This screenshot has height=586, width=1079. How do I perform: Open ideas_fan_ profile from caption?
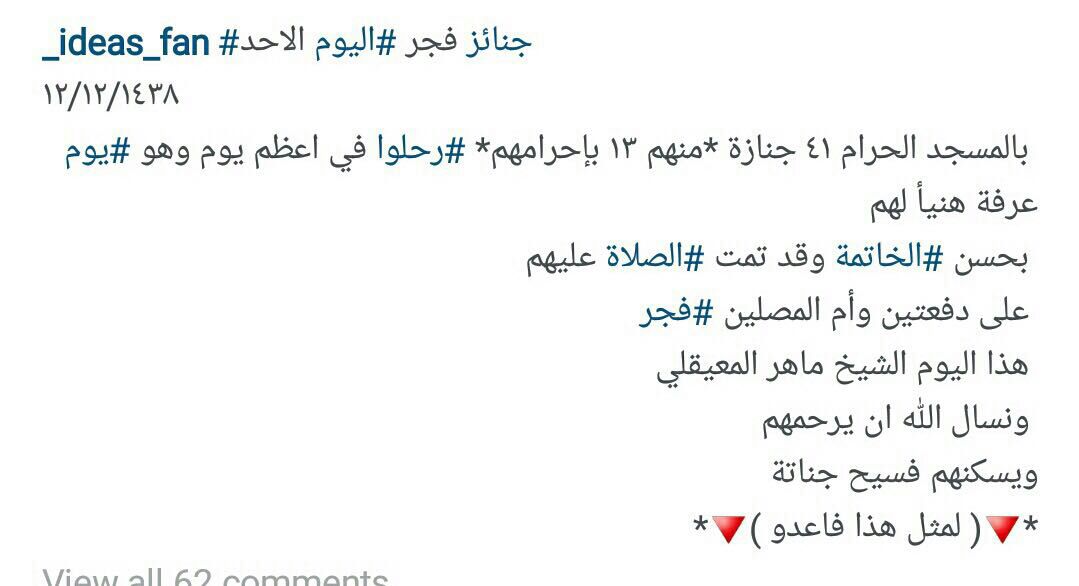128,44
